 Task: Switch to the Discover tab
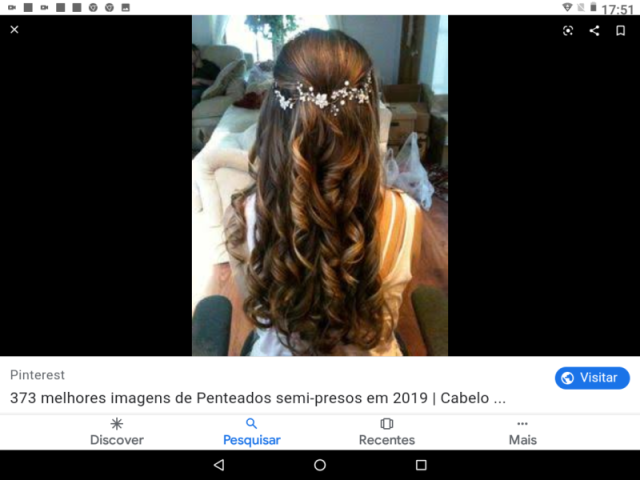[x=117, y=432]
